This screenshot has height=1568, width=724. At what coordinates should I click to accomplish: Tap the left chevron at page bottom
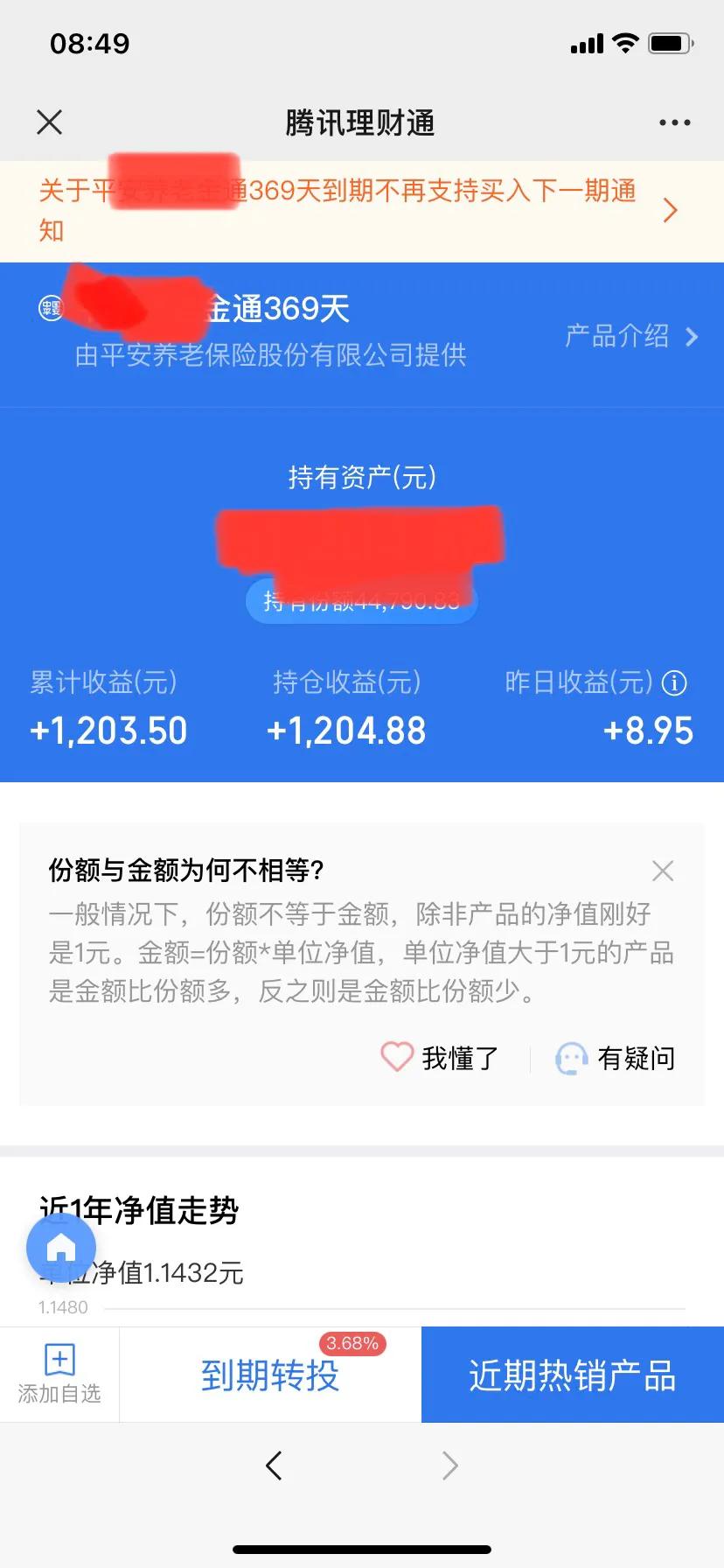(274, 1466)
